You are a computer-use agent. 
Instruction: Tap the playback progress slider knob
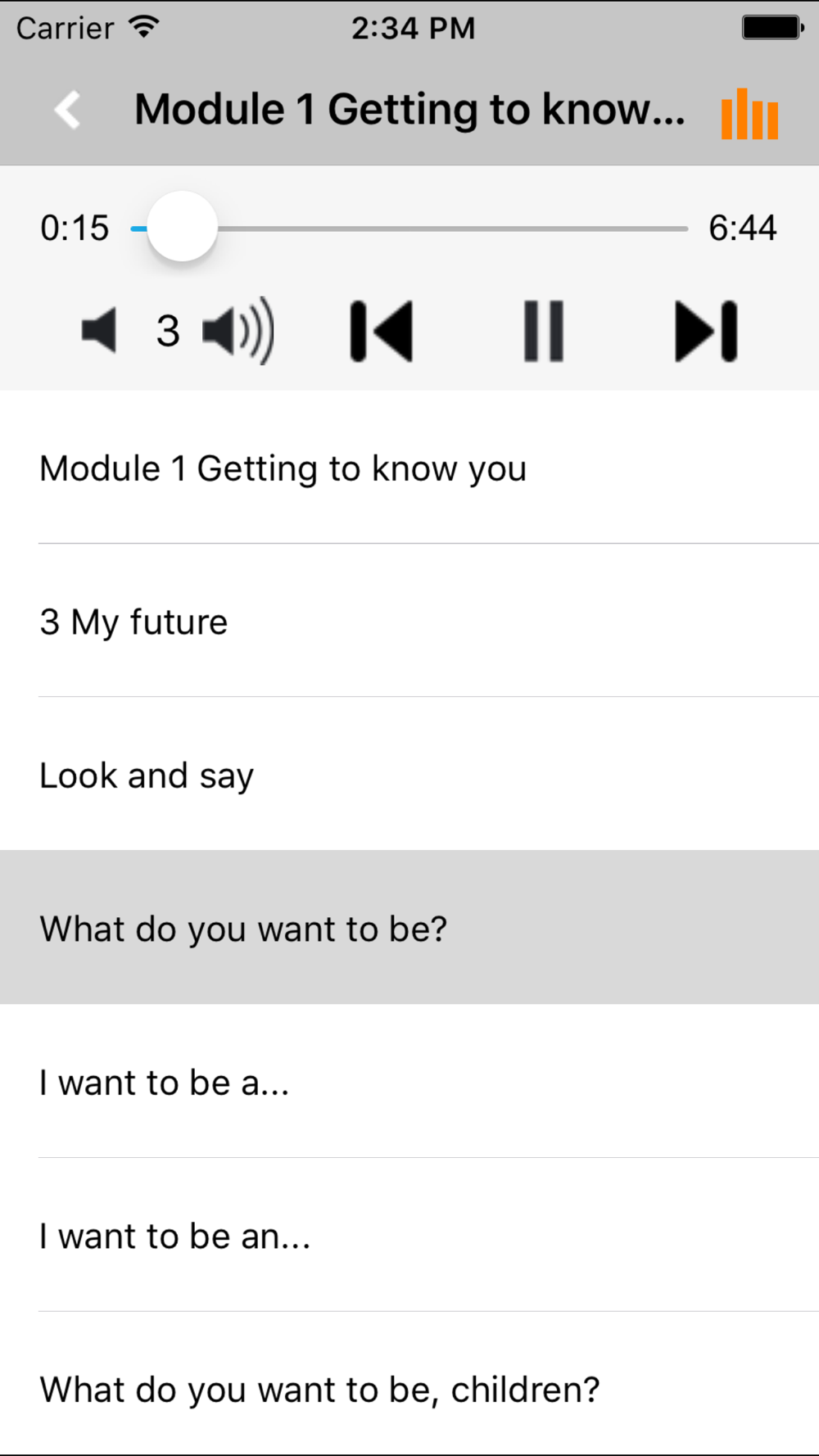click(x=182, y=228)
